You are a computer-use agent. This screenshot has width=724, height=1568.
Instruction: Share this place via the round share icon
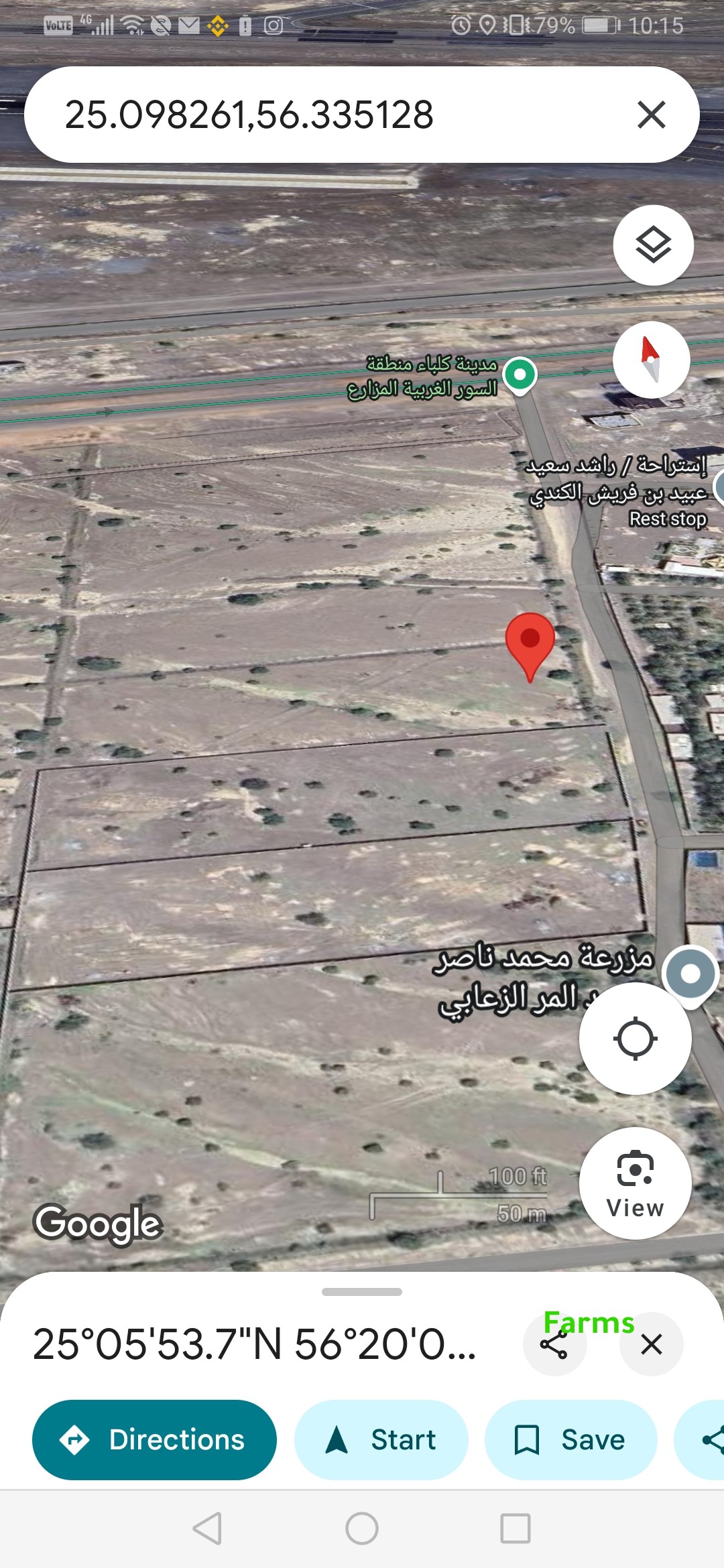[554, 1345]
